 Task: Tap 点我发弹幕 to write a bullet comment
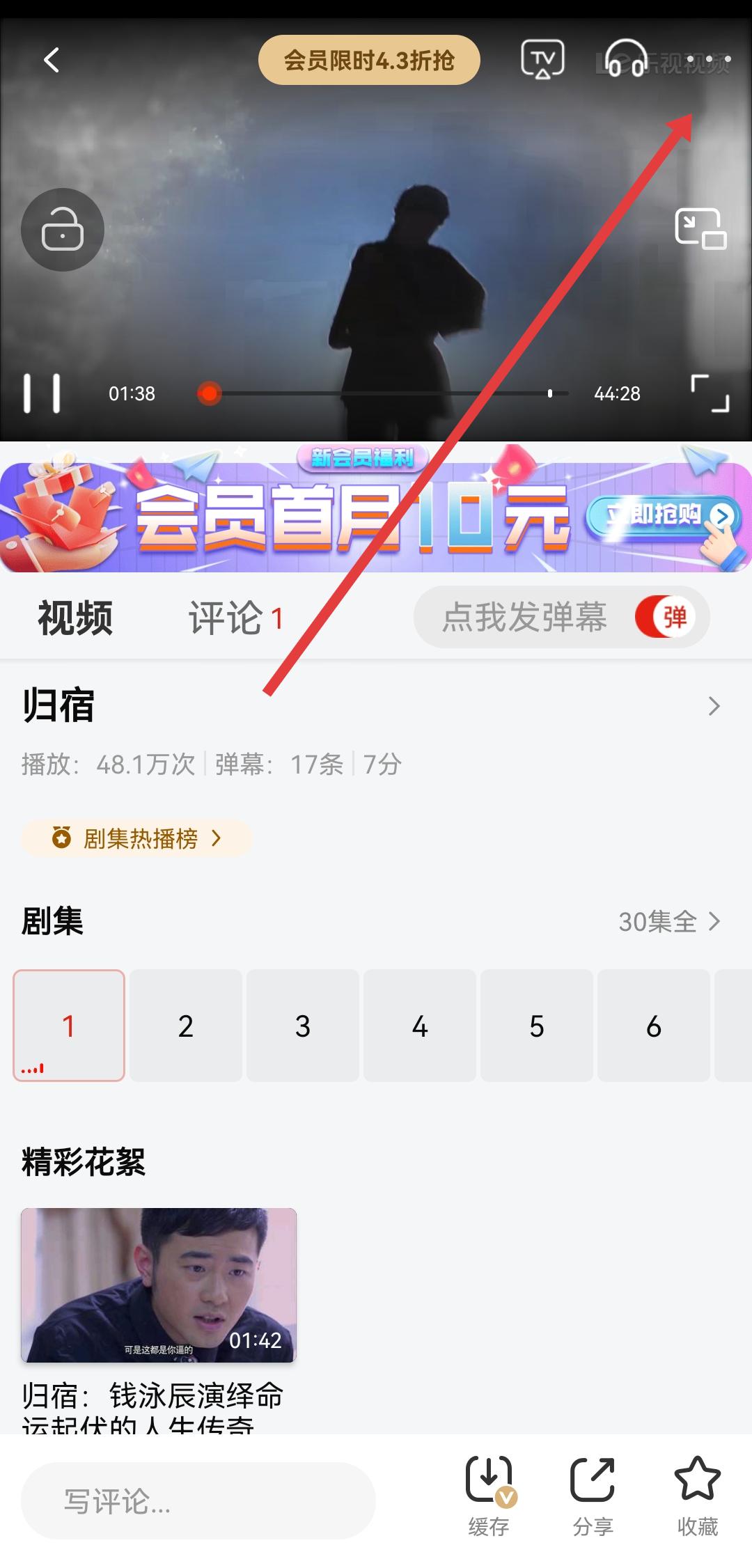click(524, 618)
